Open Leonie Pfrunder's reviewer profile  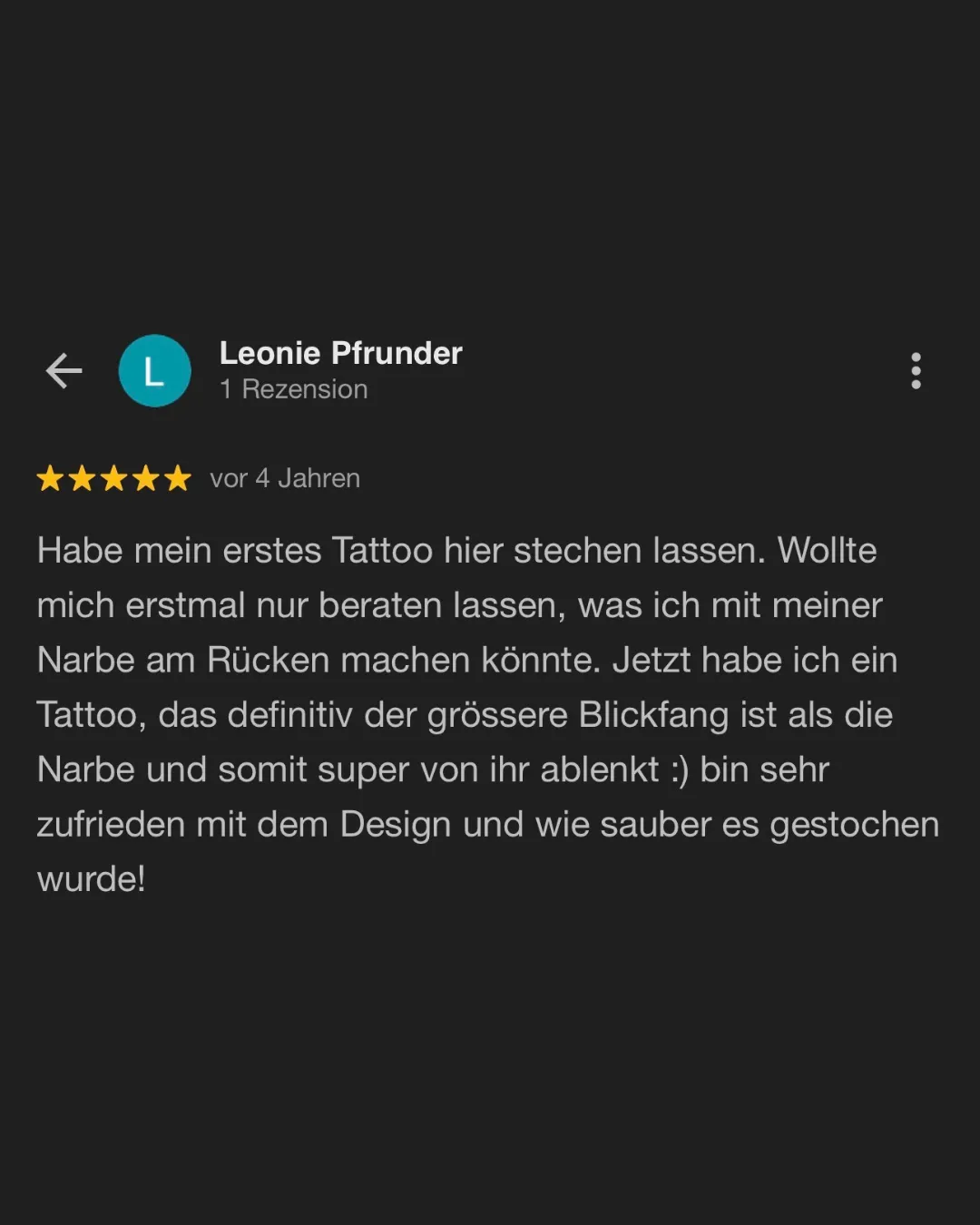[x=340, y=353]
